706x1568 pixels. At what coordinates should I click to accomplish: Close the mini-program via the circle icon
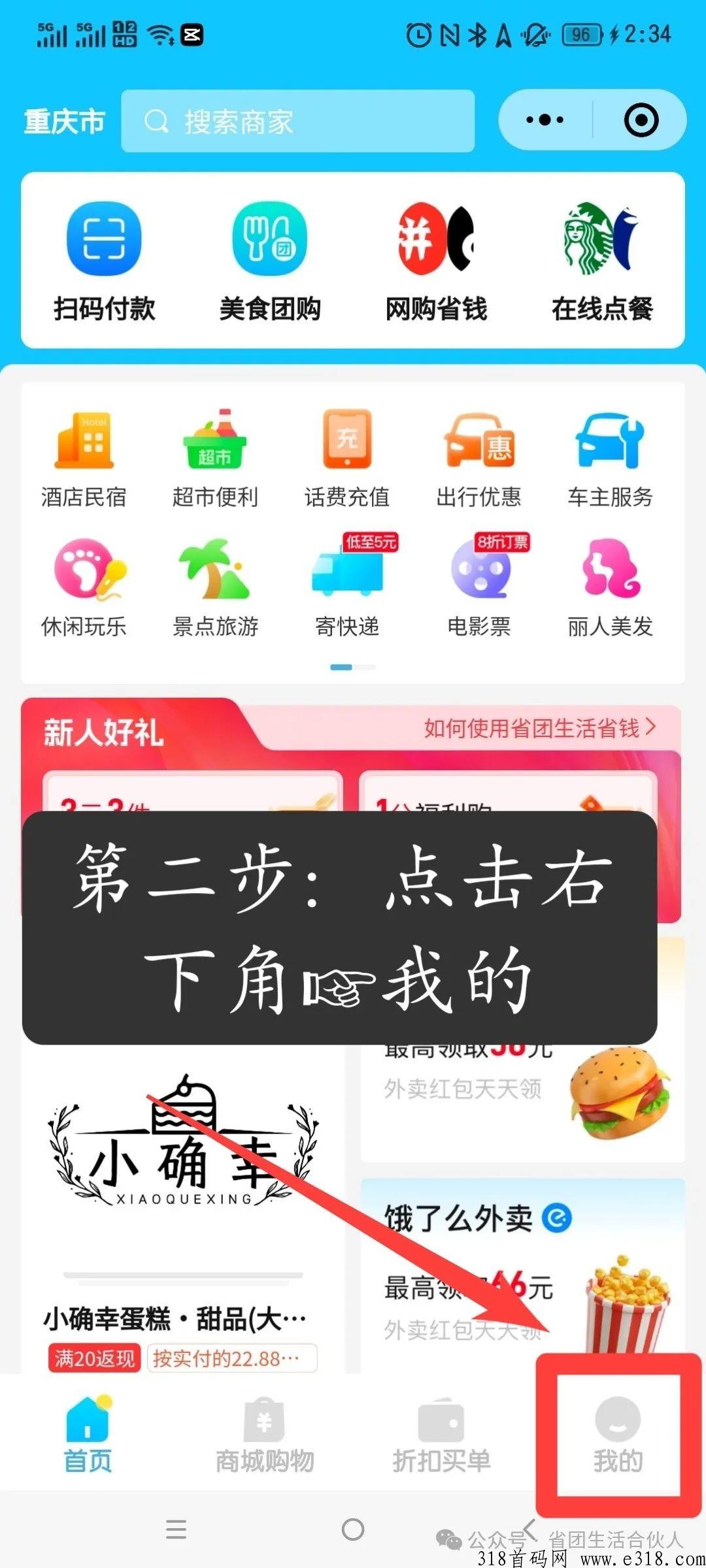(641, 120)
